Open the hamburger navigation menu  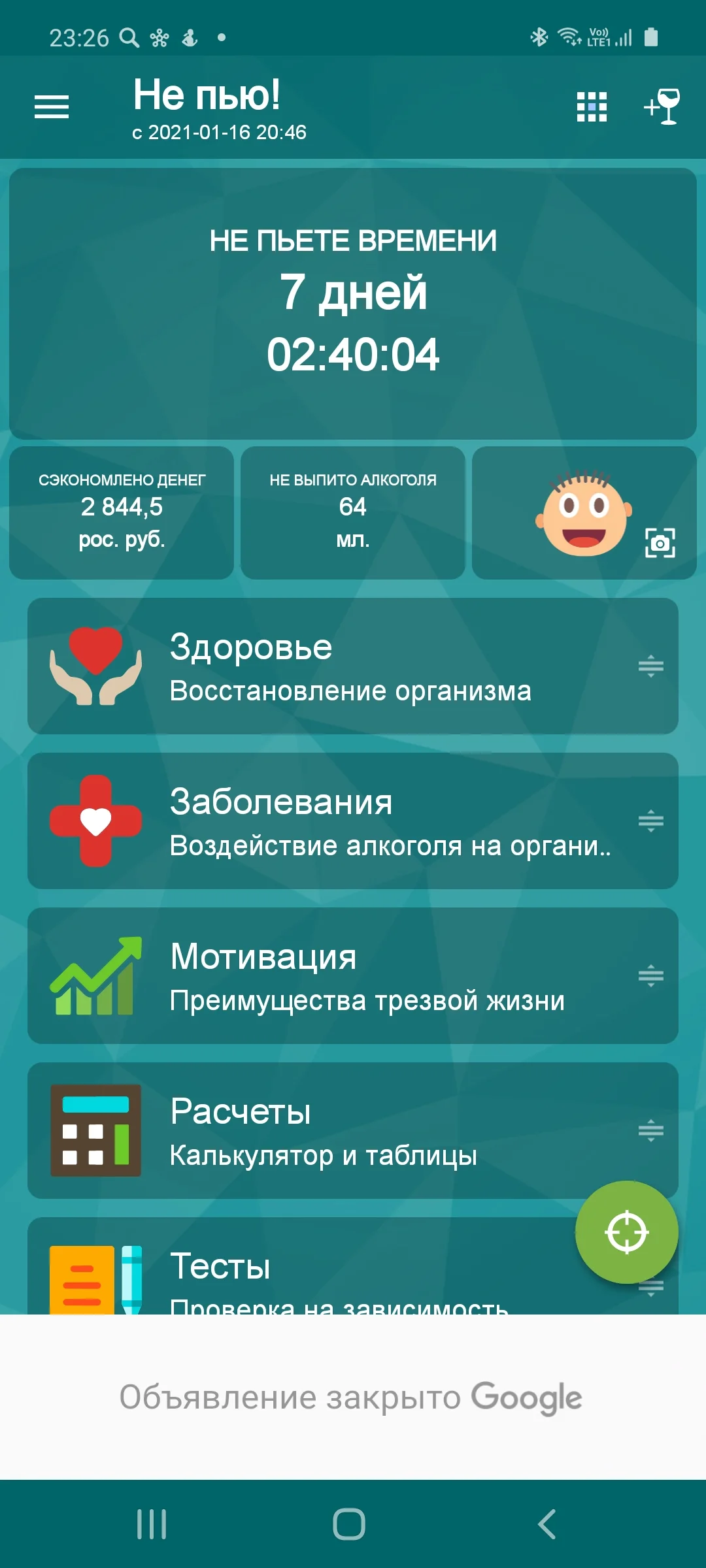52,106
